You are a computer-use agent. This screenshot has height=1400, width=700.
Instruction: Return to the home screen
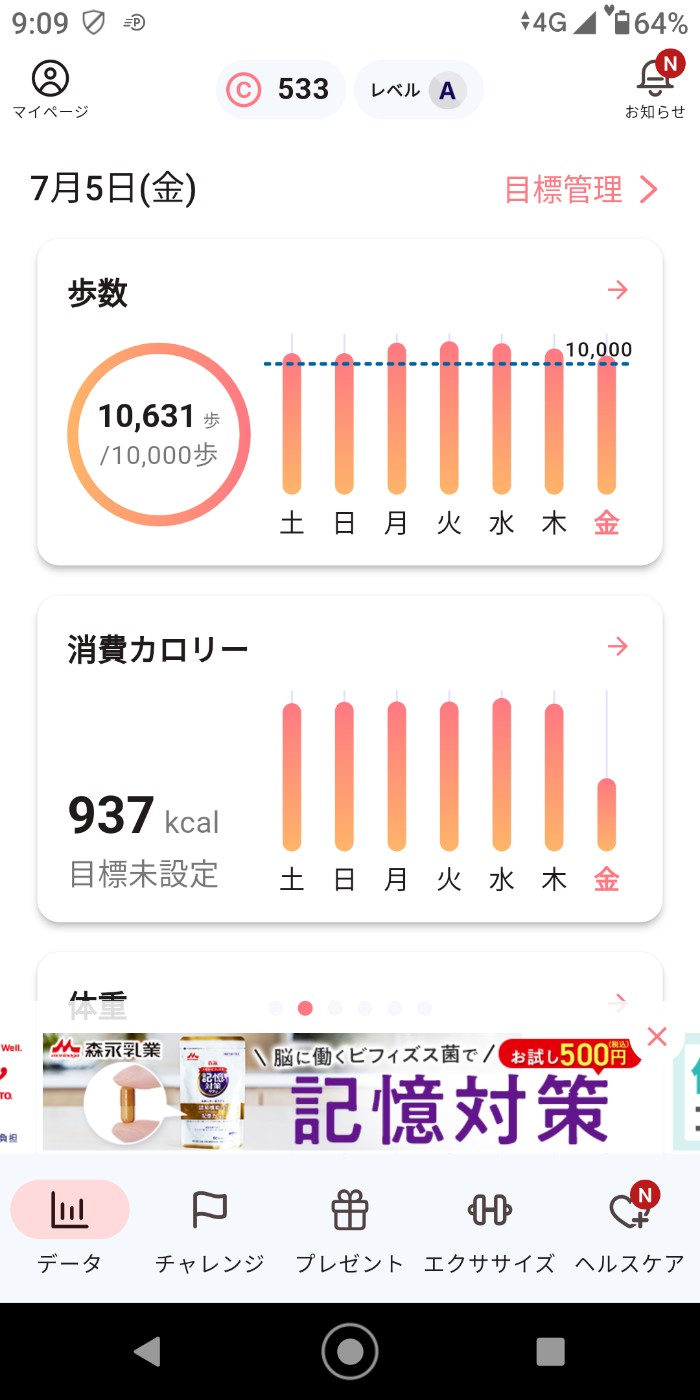click(x=350, y=1351)
